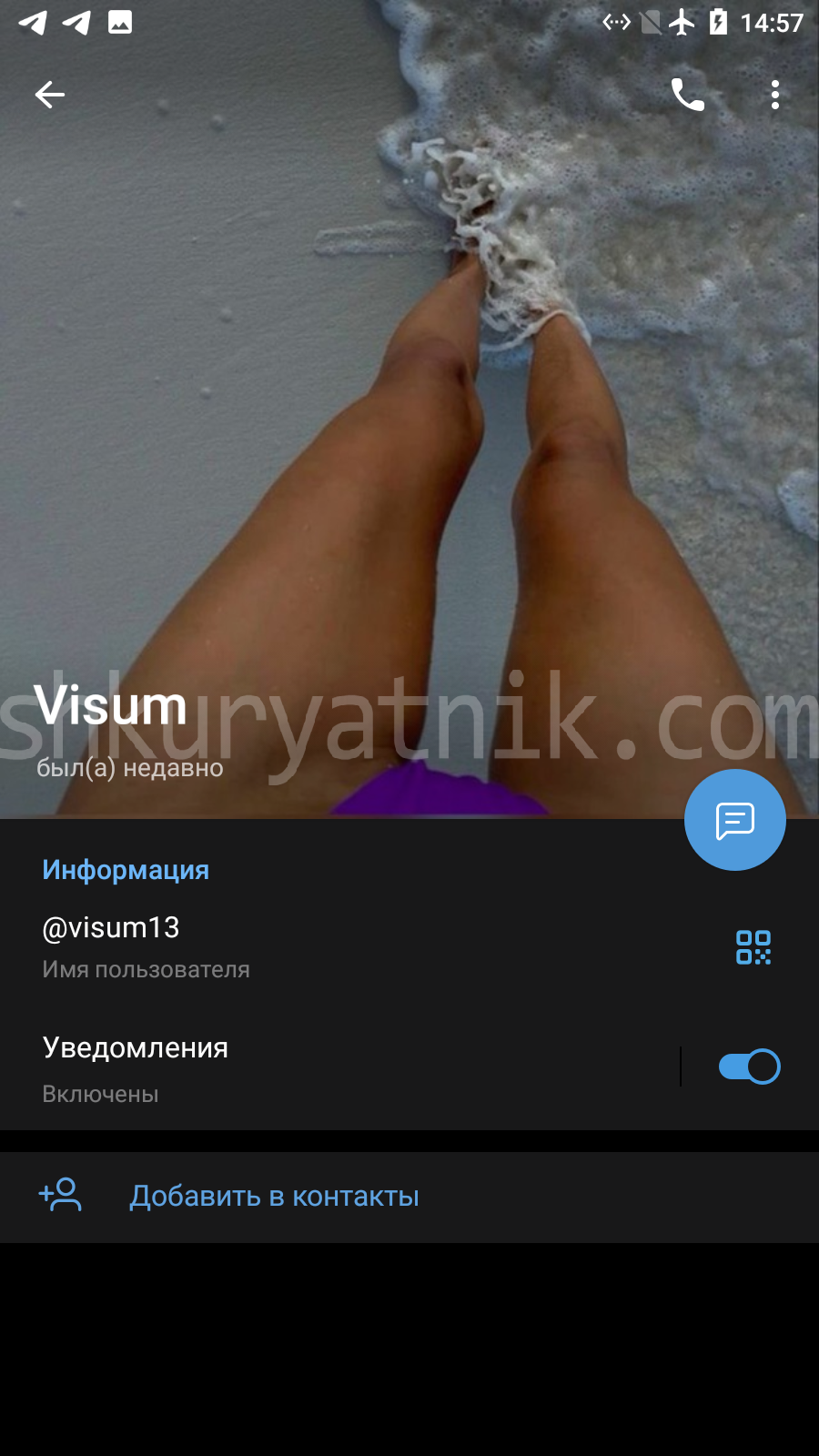Screen dimensions: 819x1456
Task: Turn off notifications switch
Action: (749, 1067)
